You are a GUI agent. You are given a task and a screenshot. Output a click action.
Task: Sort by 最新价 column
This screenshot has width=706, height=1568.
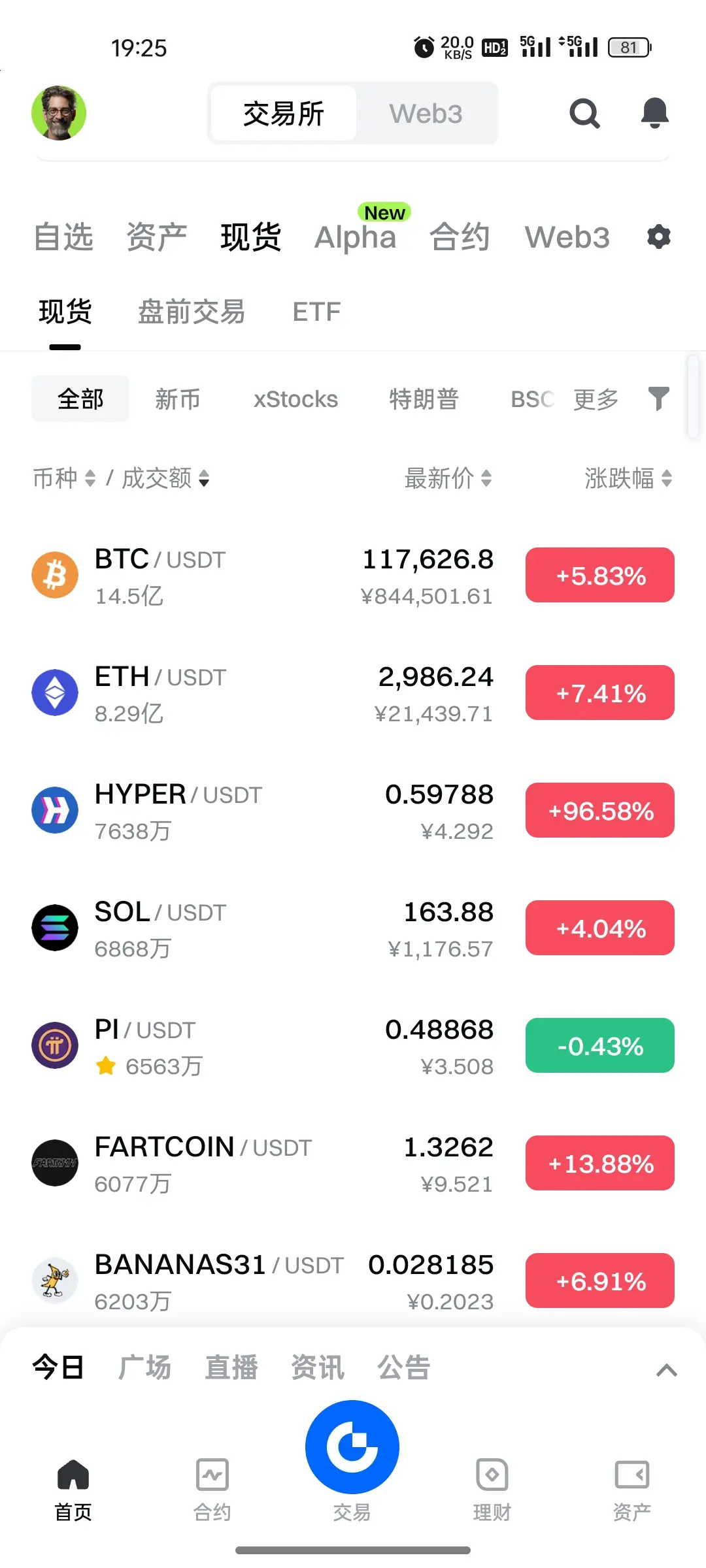click(448, 478)
